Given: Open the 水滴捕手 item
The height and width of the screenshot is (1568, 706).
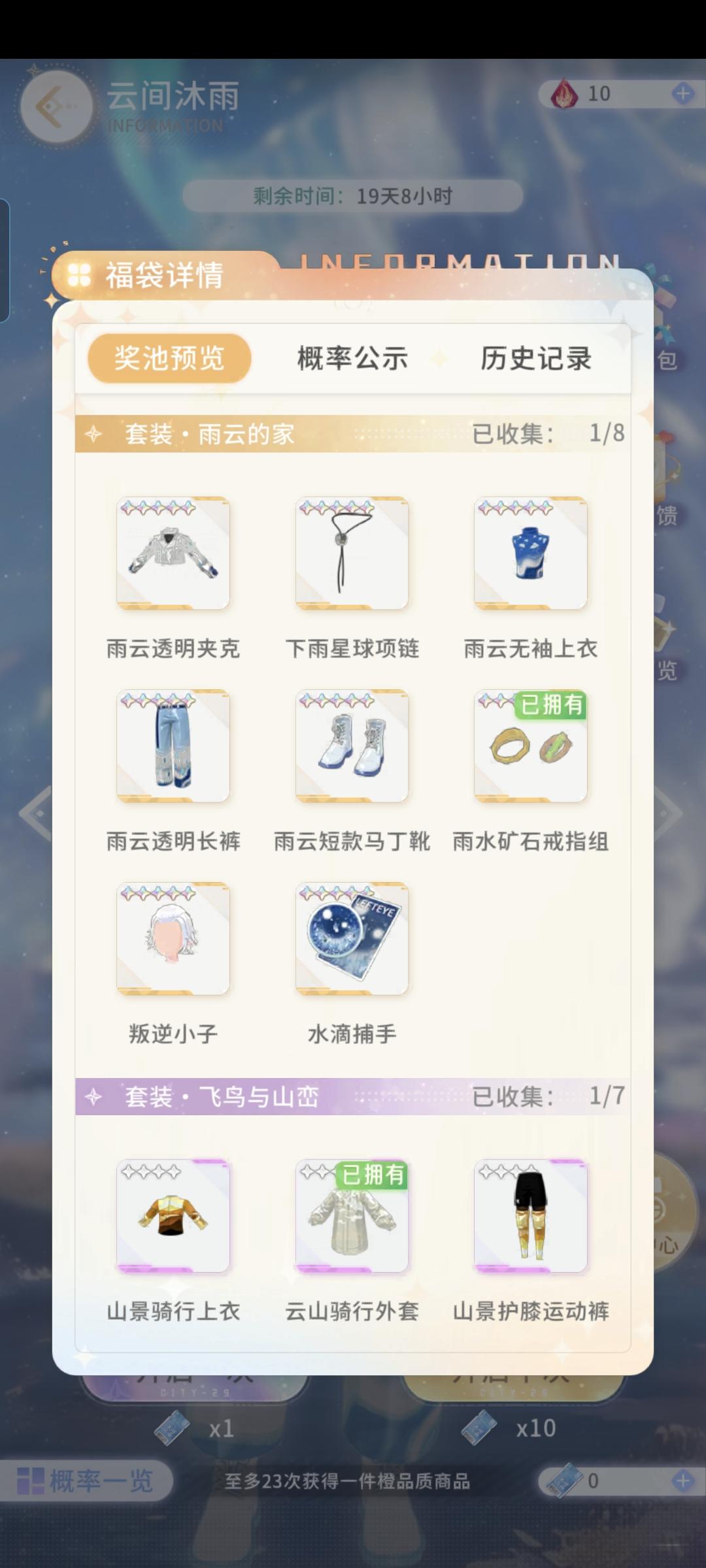Looking at the screenshot, I should tap(352, 938).
